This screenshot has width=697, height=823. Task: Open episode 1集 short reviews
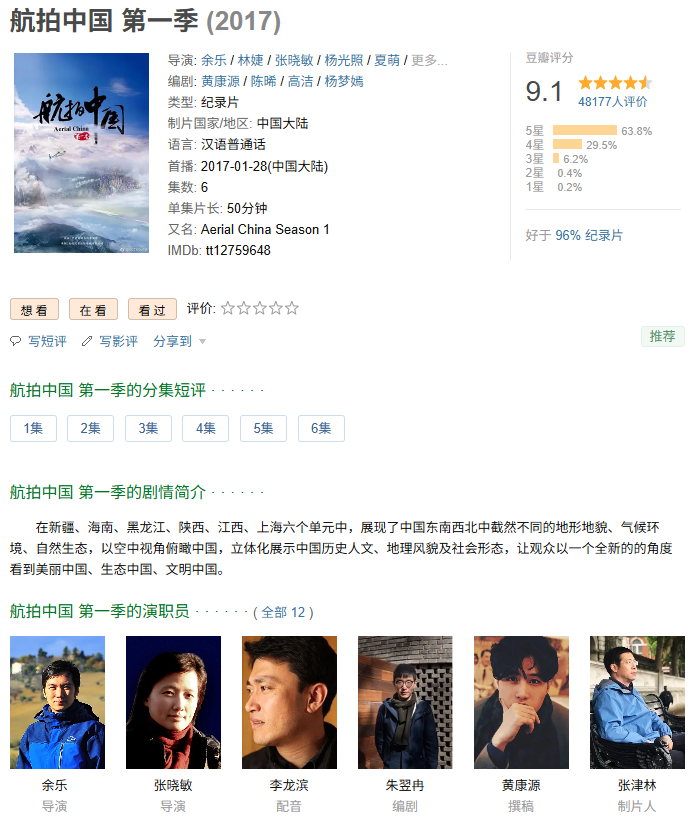click(x=33, y=428)
